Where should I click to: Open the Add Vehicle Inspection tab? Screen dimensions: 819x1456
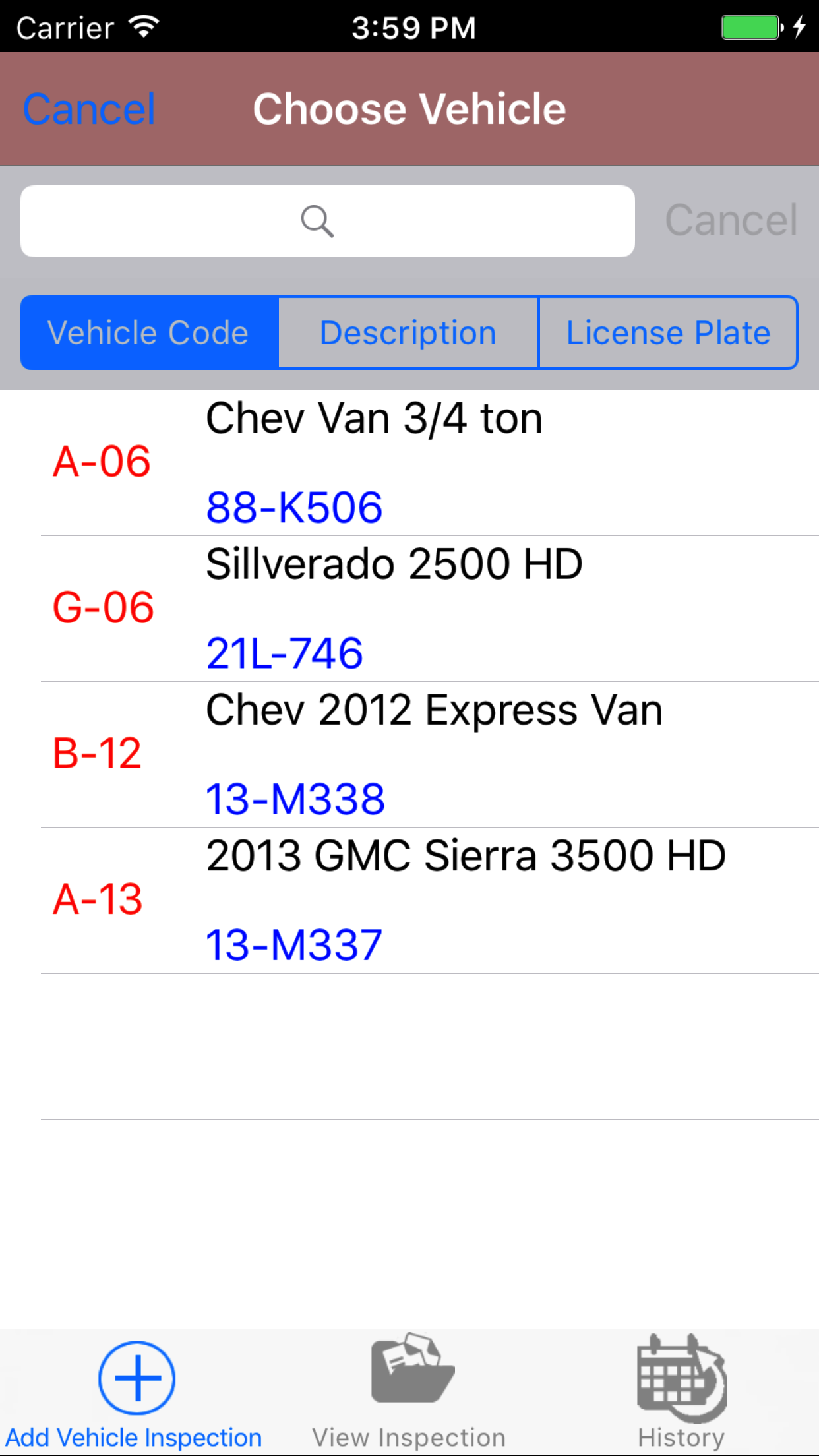[136, 1393]
